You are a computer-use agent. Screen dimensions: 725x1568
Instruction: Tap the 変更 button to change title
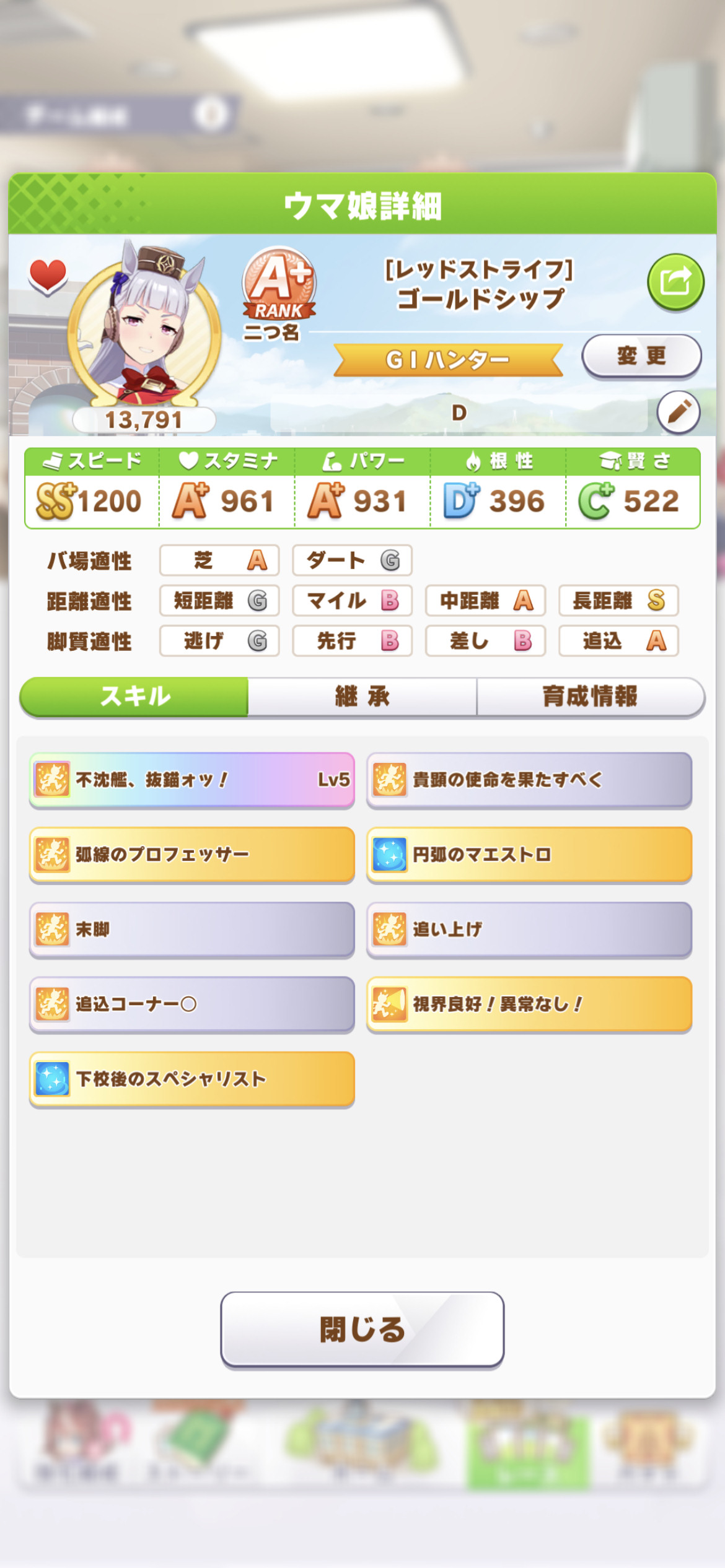click(x=641, y=356)
